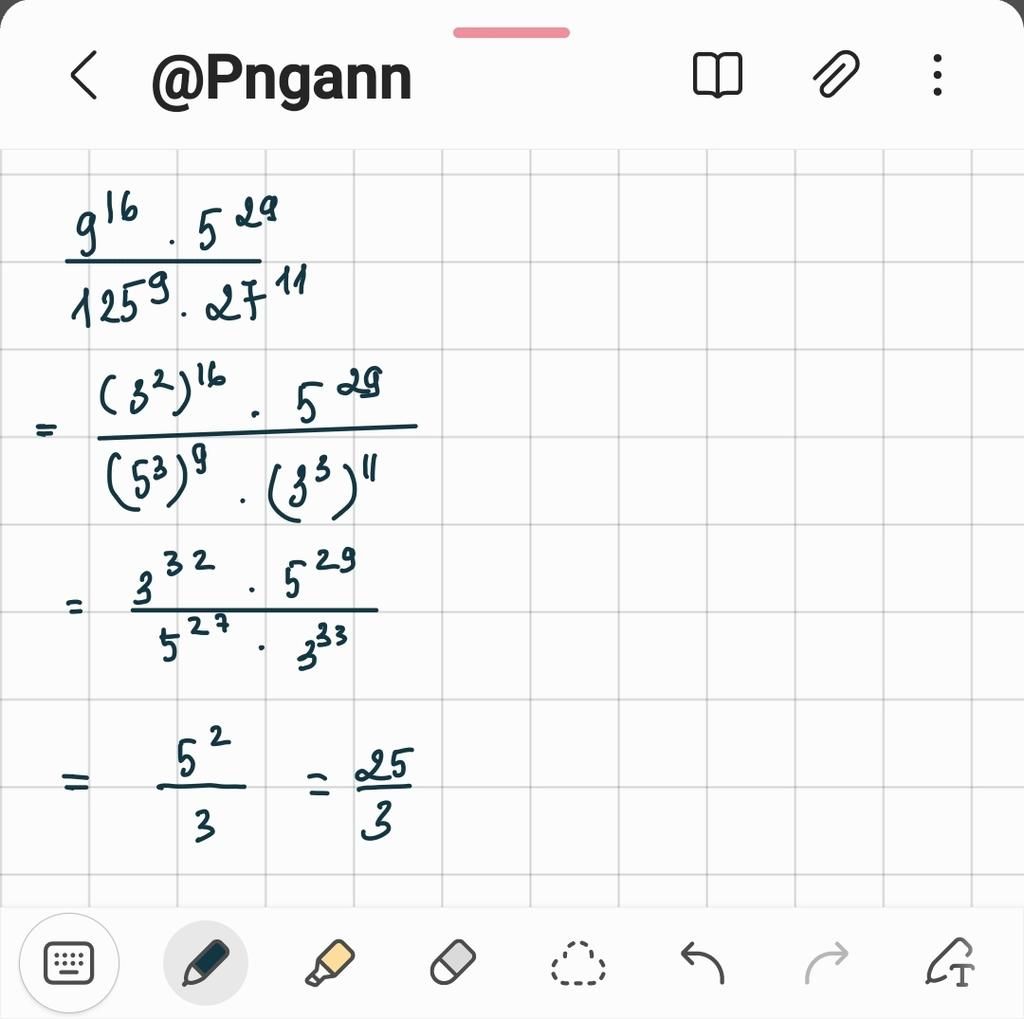Convert handwriting to text

(949, 964)
